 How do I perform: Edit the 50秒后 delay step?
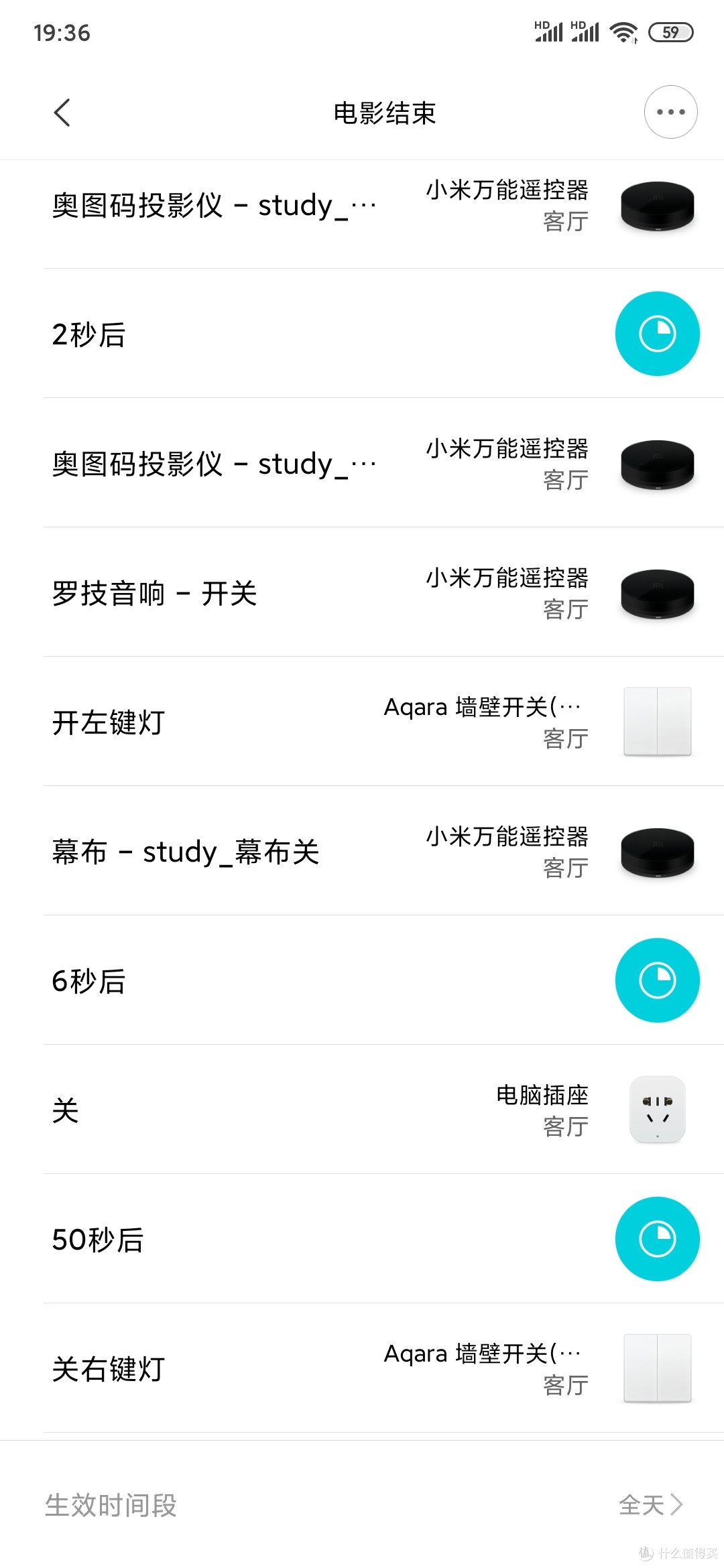362,1239
